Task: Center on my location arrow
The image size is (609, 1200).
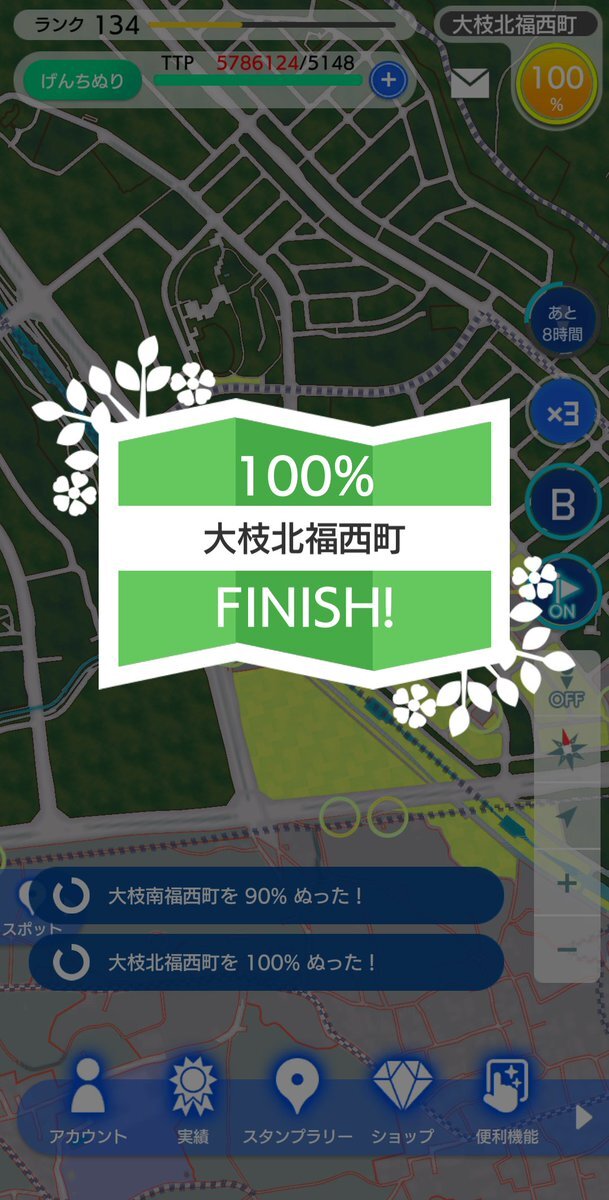Action: click(567, 817)
